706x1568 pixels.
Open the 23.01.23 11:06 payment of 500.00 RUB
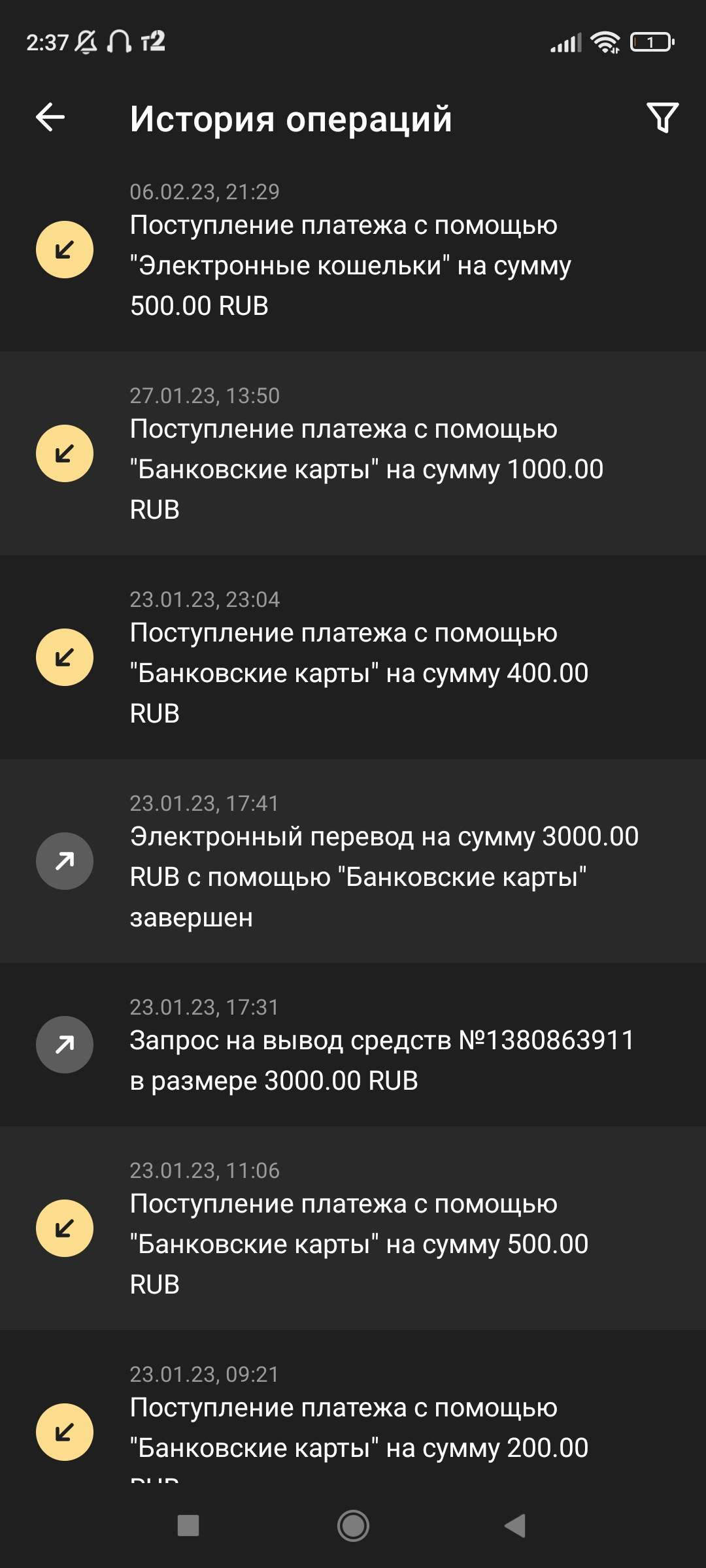coord(353,1228)
